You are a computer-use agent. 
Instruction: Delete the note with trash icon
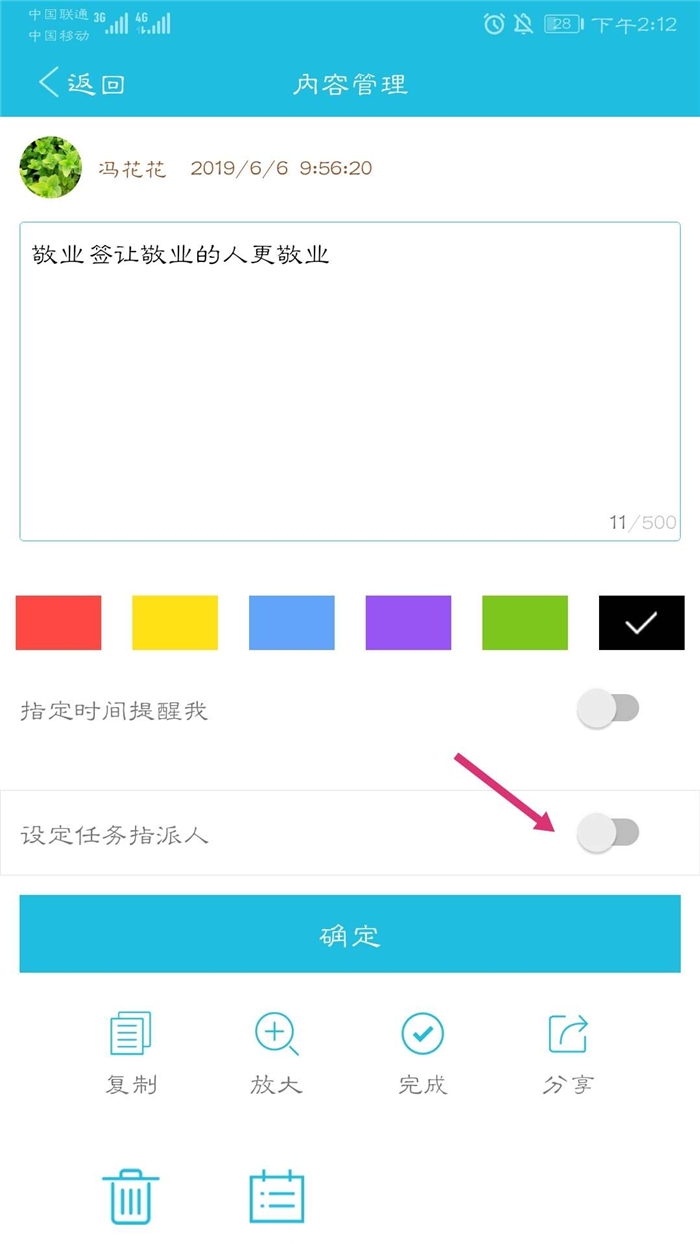pos(131,1196)
